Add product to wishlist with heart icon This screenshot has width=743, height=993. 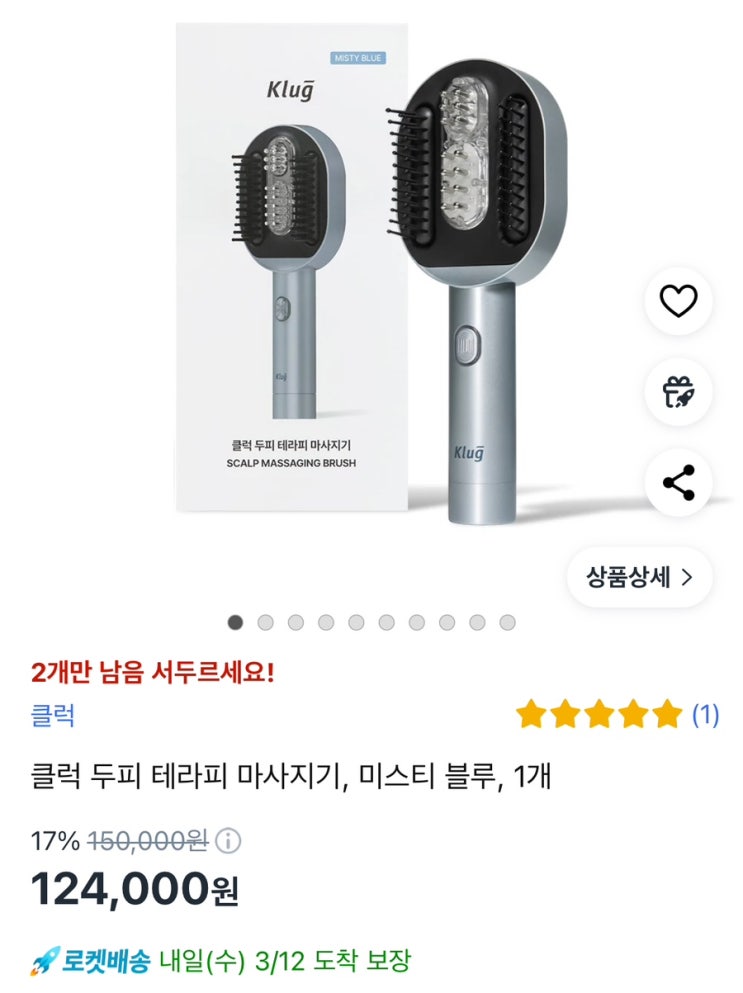(x=678, y=300)
